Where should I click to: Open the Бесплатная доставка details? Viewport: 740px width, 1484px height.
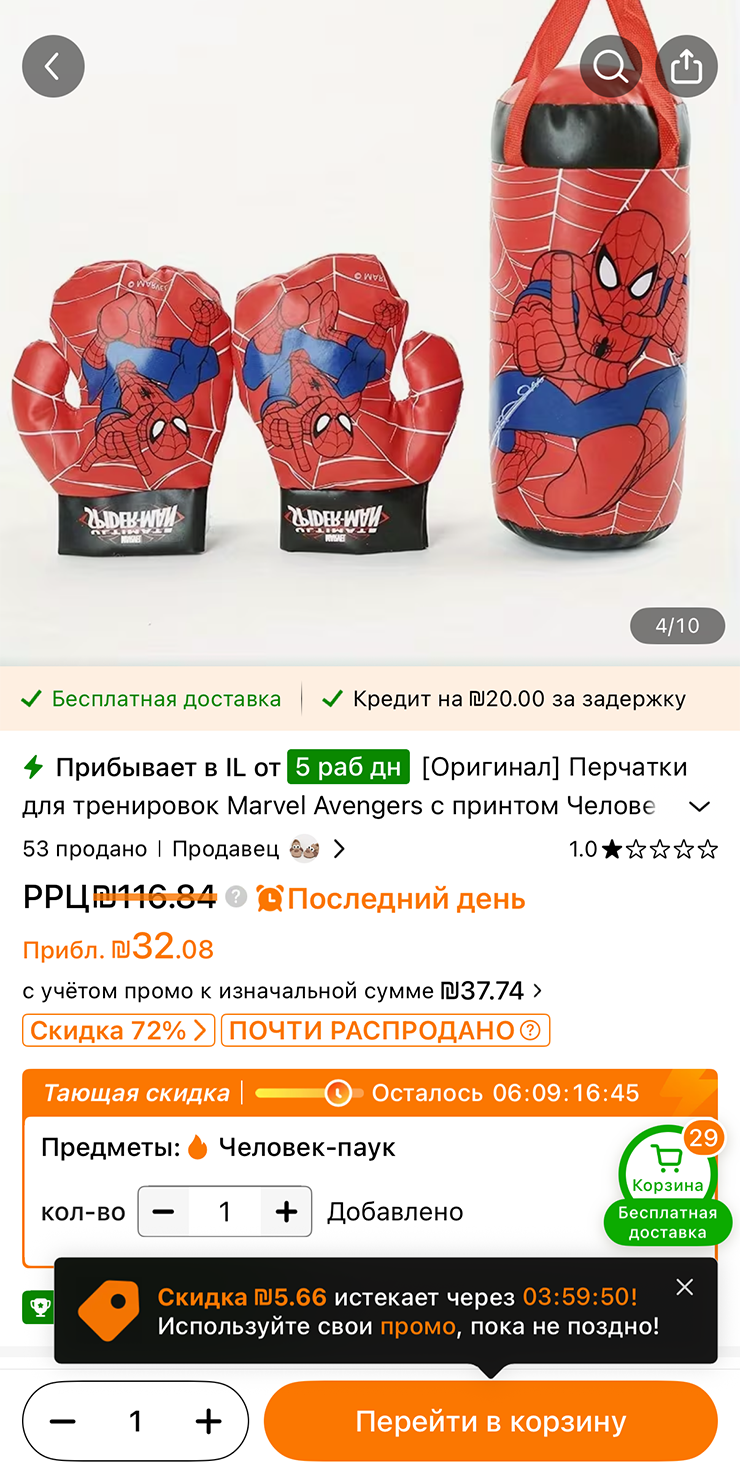point(152,699)
